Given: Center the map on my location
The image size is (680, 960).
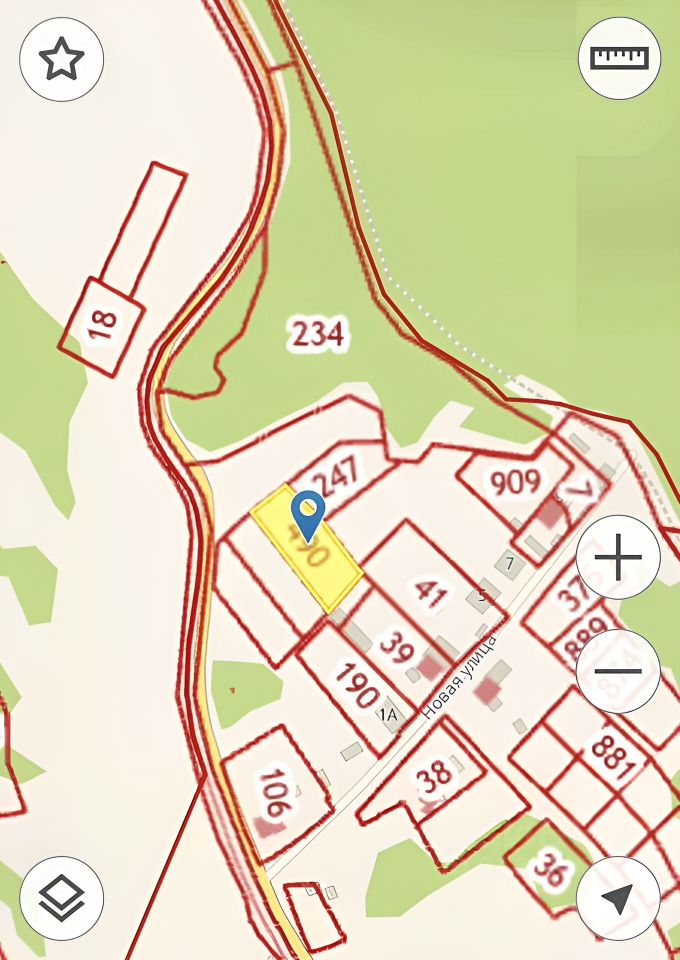Looking at the screenshot, I should [618, 898].
